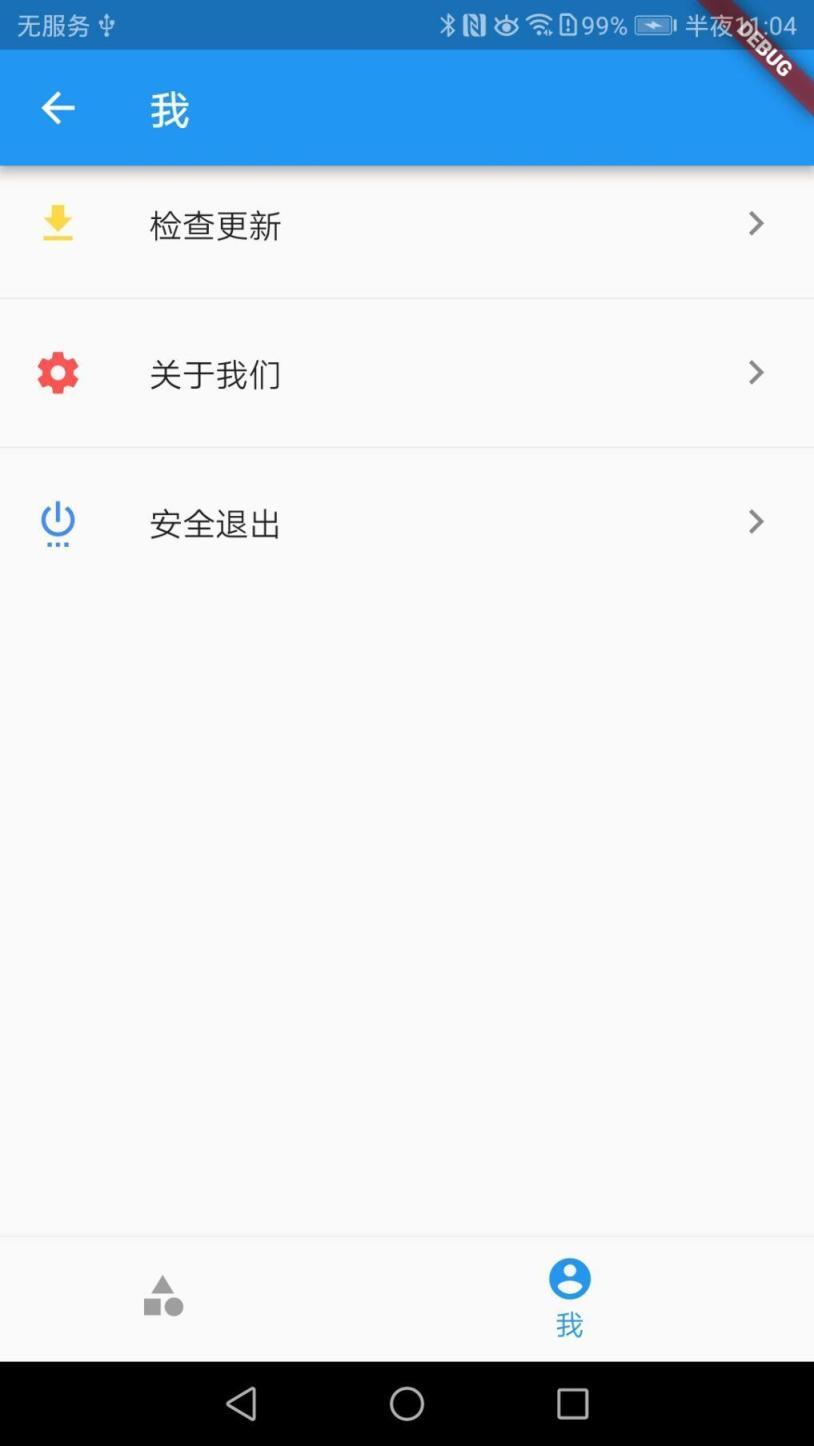Select the 我 tab in bottom navigation
Screen dimensions: 814x1446
coord(569,1297)
